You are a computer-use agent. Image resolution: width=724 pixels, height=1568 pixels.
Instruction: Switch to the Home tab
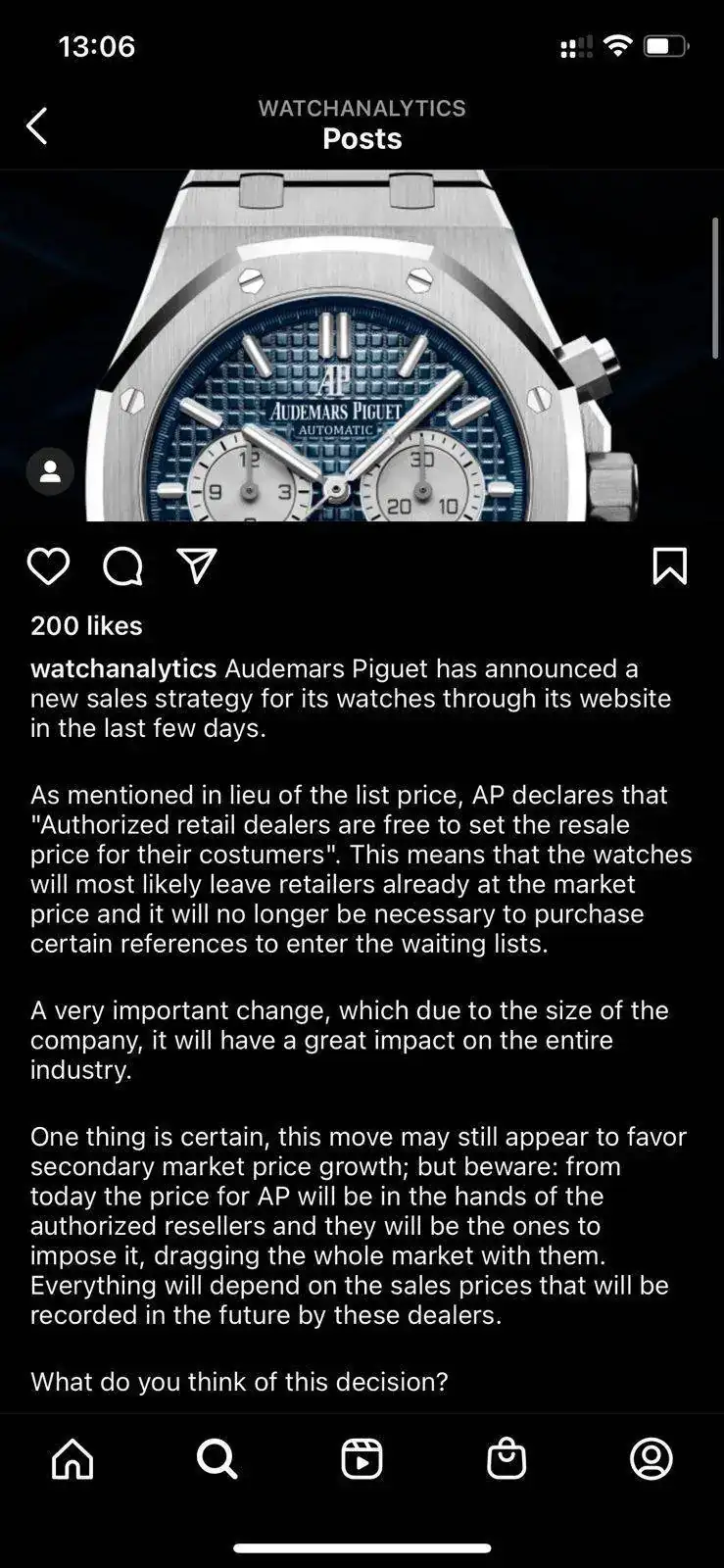coord(72,1458)
